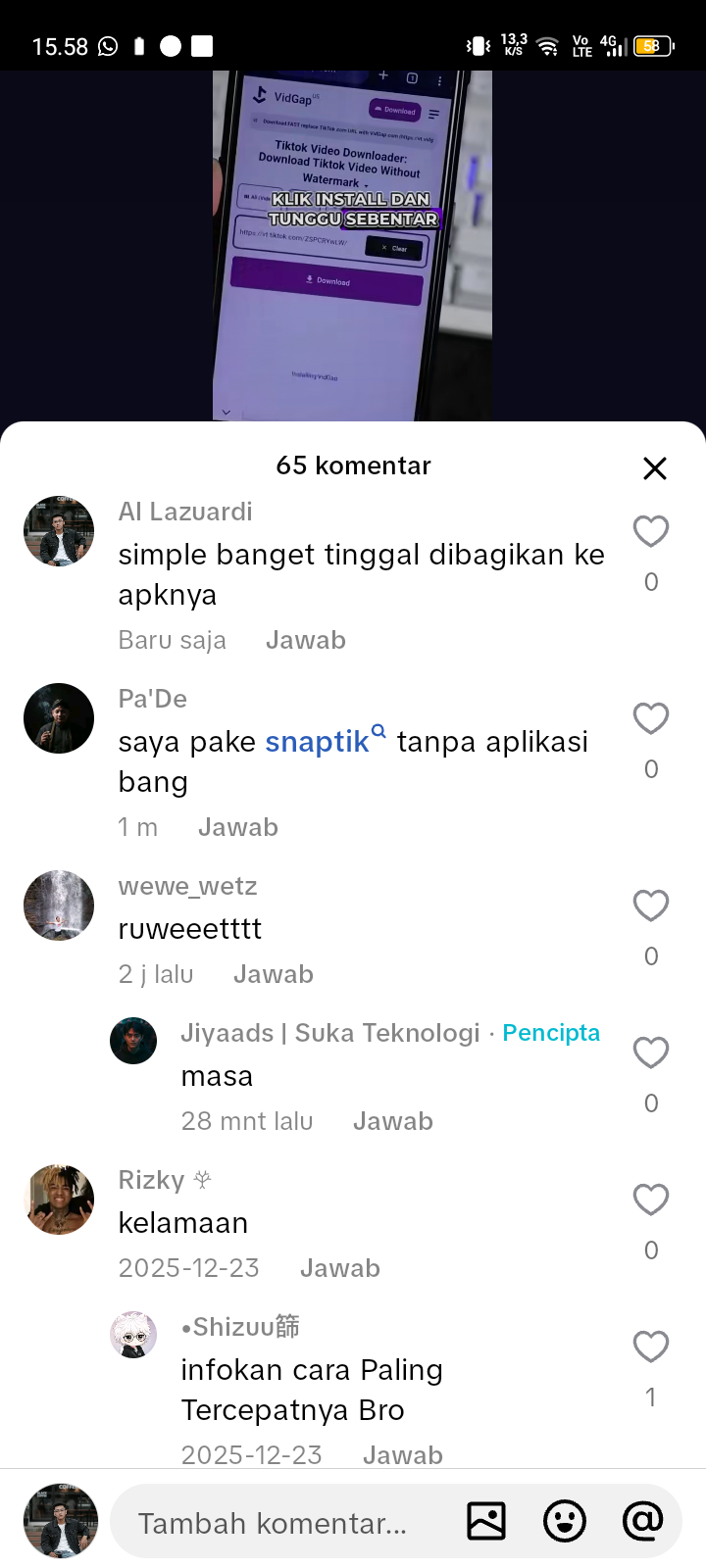Like Jiyaads' reply 'masa'
This screenshot has width=706, height=1568.
point(651,1053)
